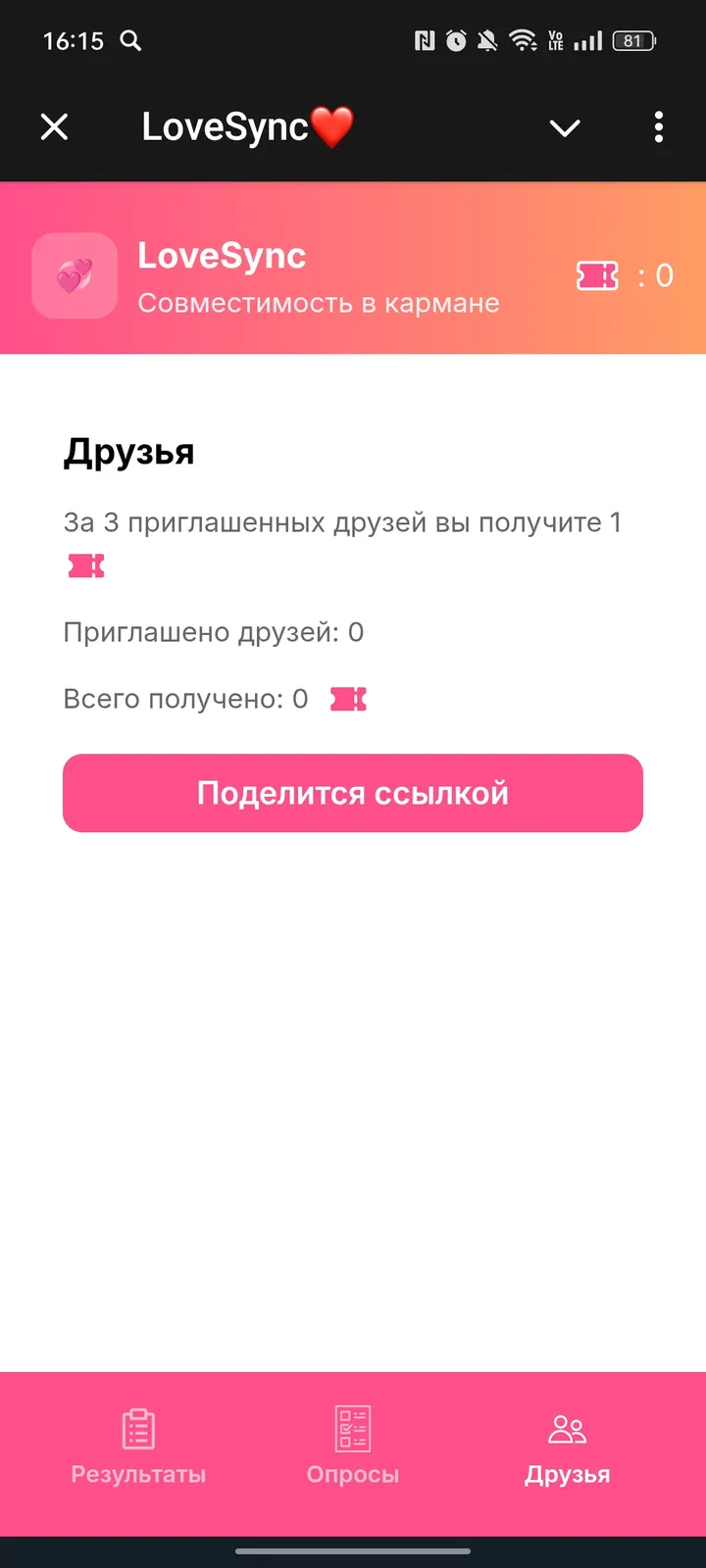This screenshot has width=706, height=1568.
Task: Click the LoveSync app avatar with hearts
Action: coord(75,276)
